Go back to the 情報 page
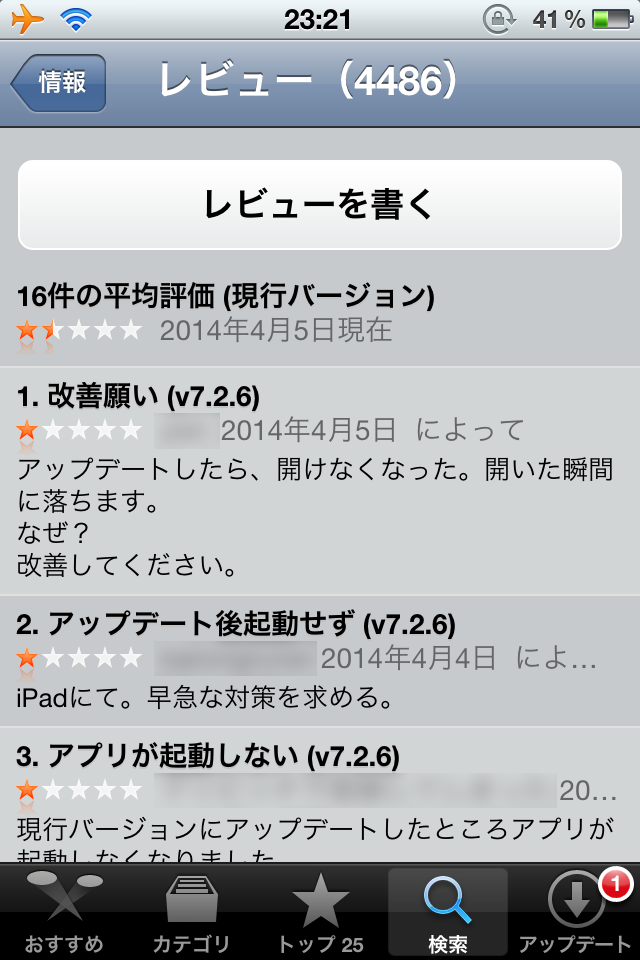This screenshot has width=640, height=960. tap(60, 83)
